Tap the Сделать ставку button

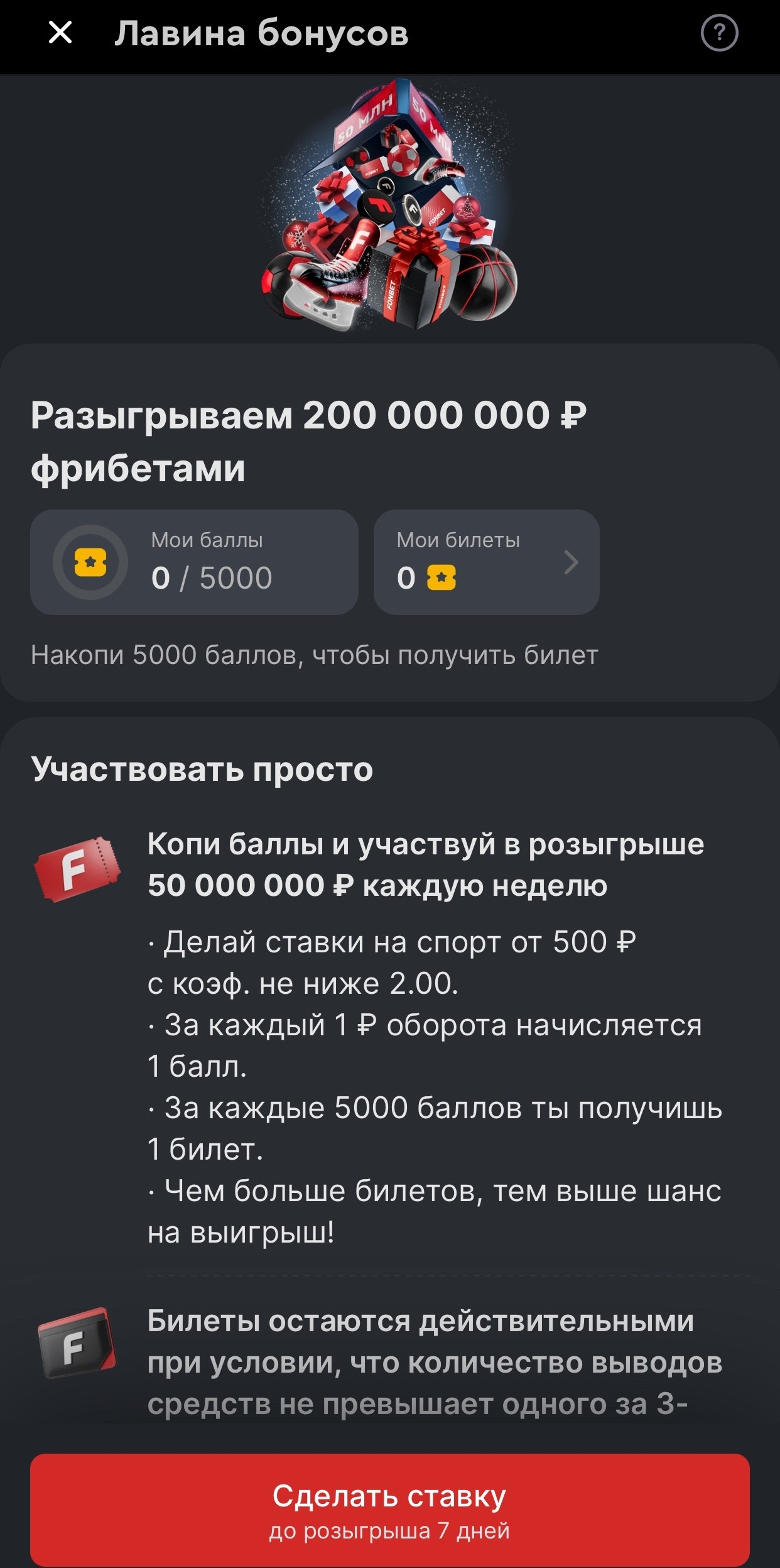tap(389, 1509)
